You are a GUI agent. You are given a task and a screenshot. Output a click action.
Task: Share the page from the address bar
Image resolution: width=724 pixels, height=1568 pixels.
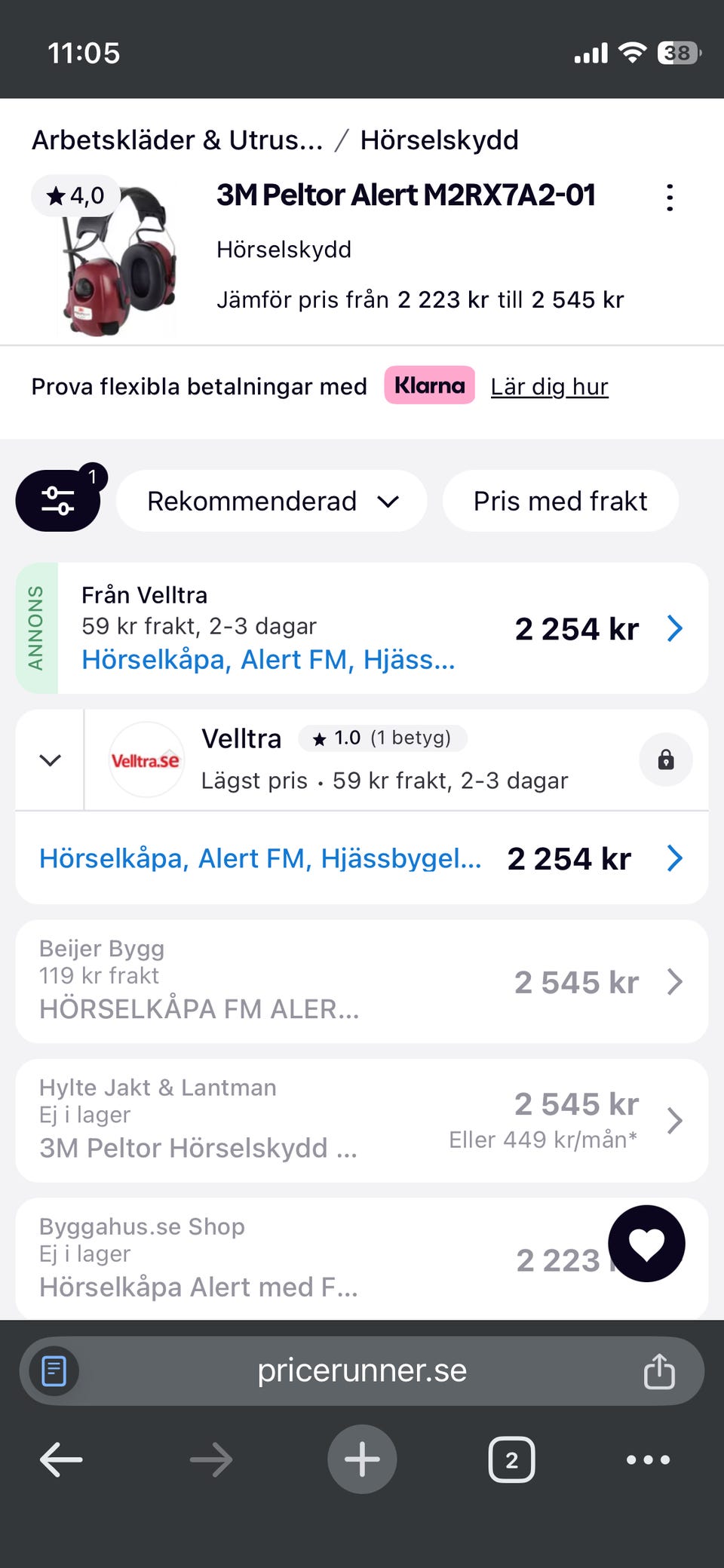[x=658, y=1370]
